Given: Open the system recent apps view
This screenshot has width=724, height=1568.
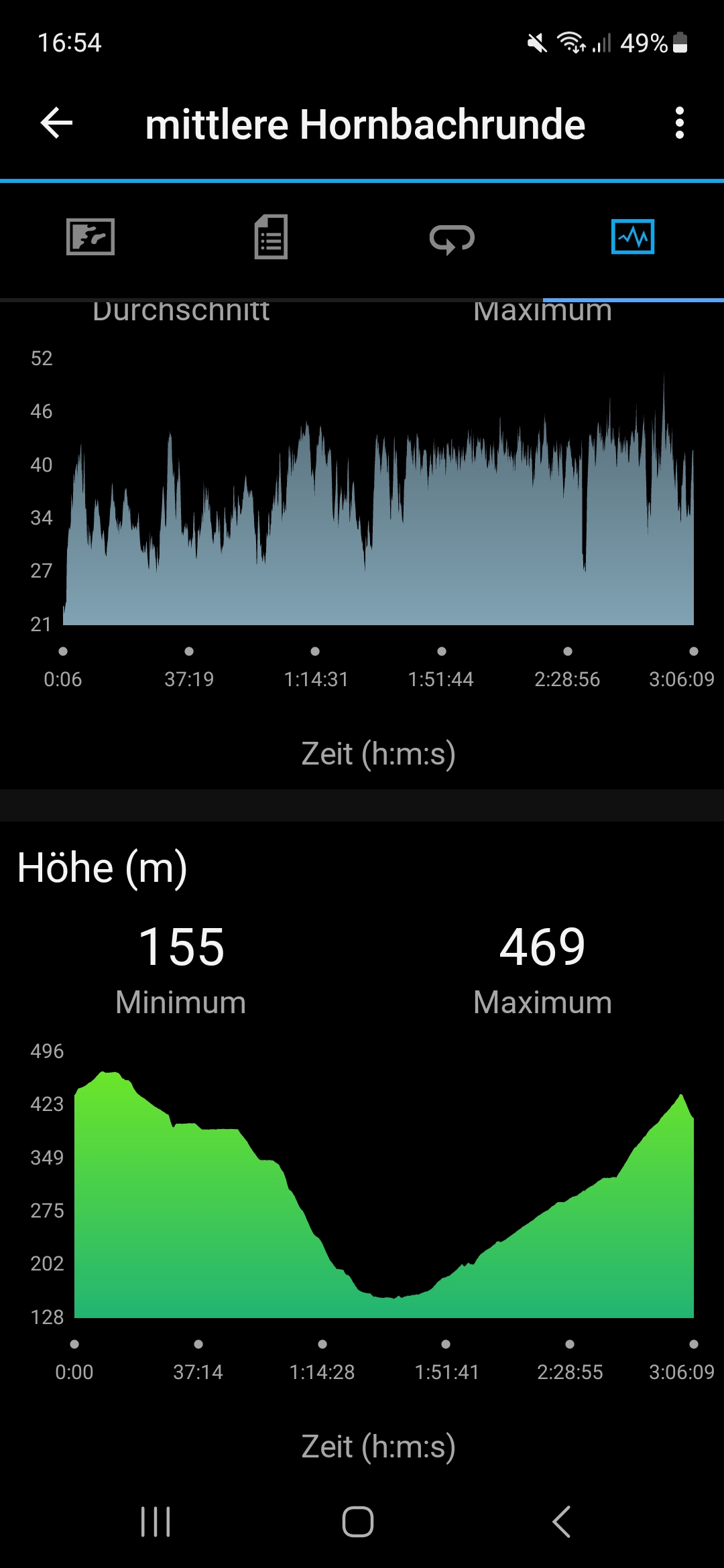Looking at the screenshot, I should coord(156,1521).
